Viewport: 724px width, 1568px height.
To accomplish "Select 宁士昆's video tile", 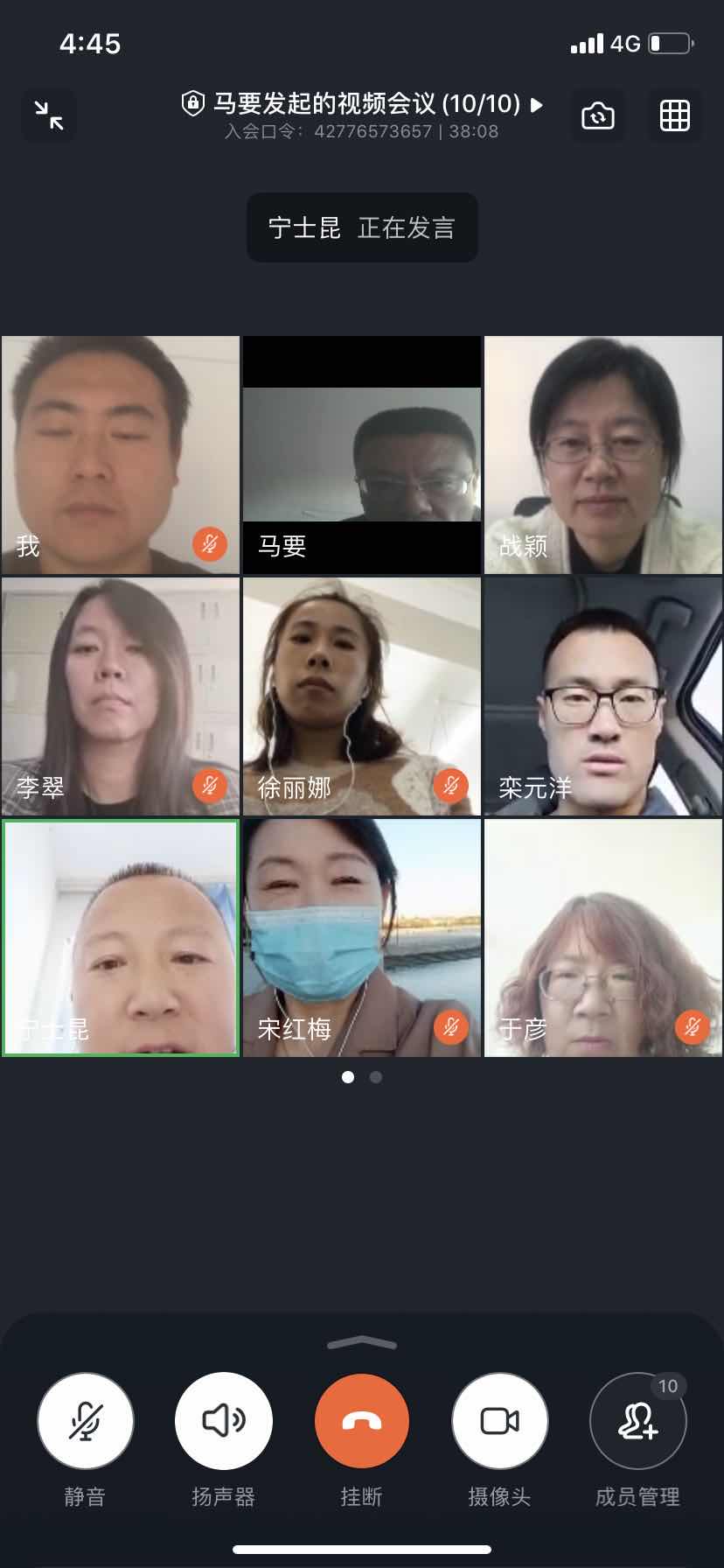I will (121, 938).
